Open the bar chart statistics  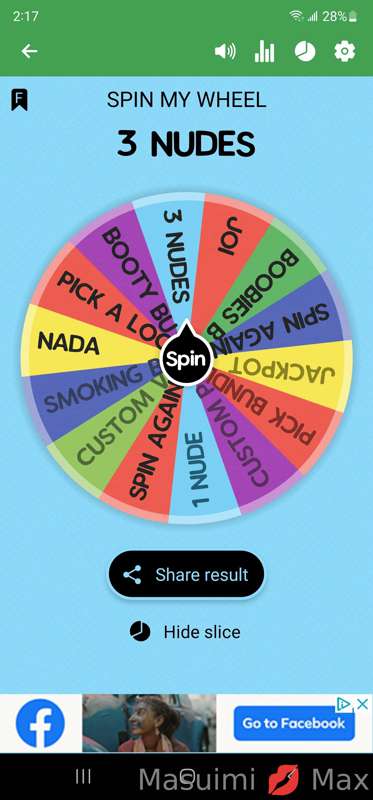(x=264, y=52)
